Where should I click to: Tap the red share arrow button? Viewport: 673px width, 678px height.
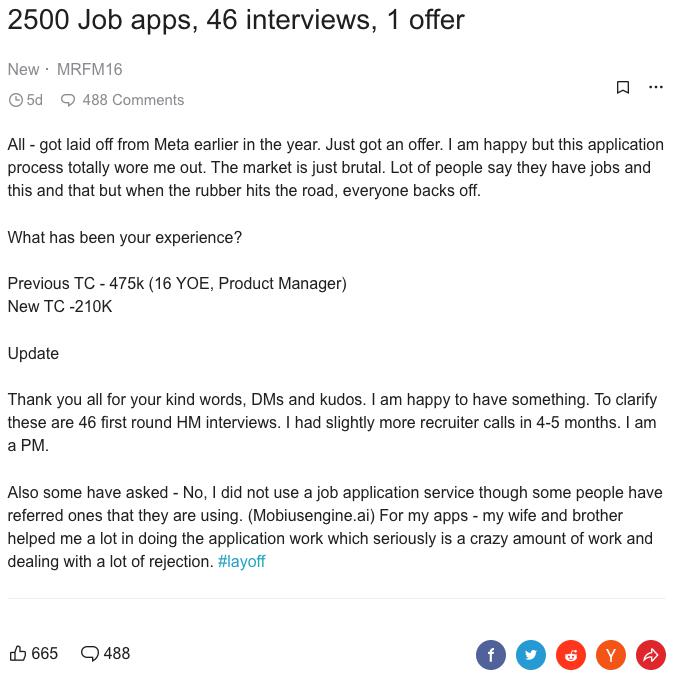651,656
